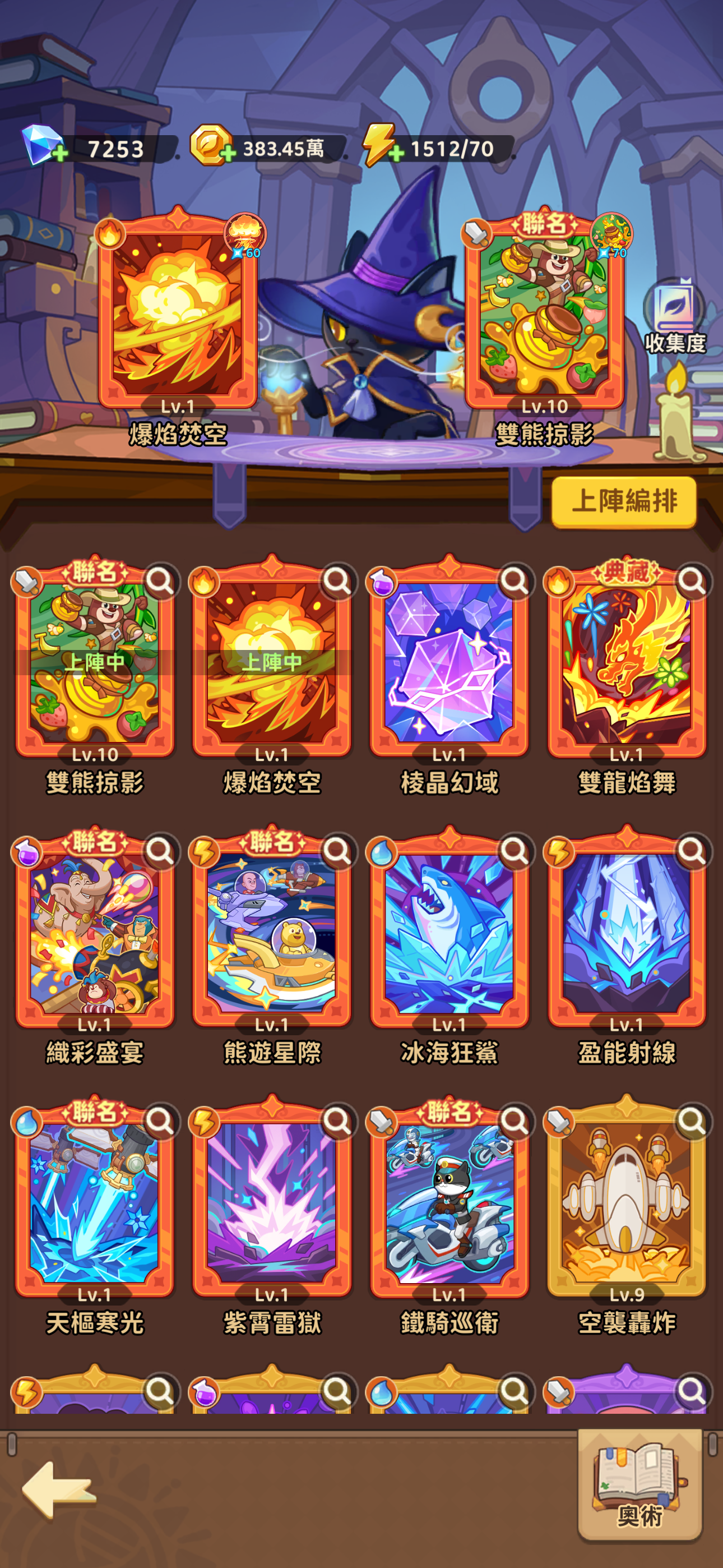Select the equipped 雙熊掠影 Lv.10 slot card
Screen dimensions: 723x1568
tap(544, 313)
